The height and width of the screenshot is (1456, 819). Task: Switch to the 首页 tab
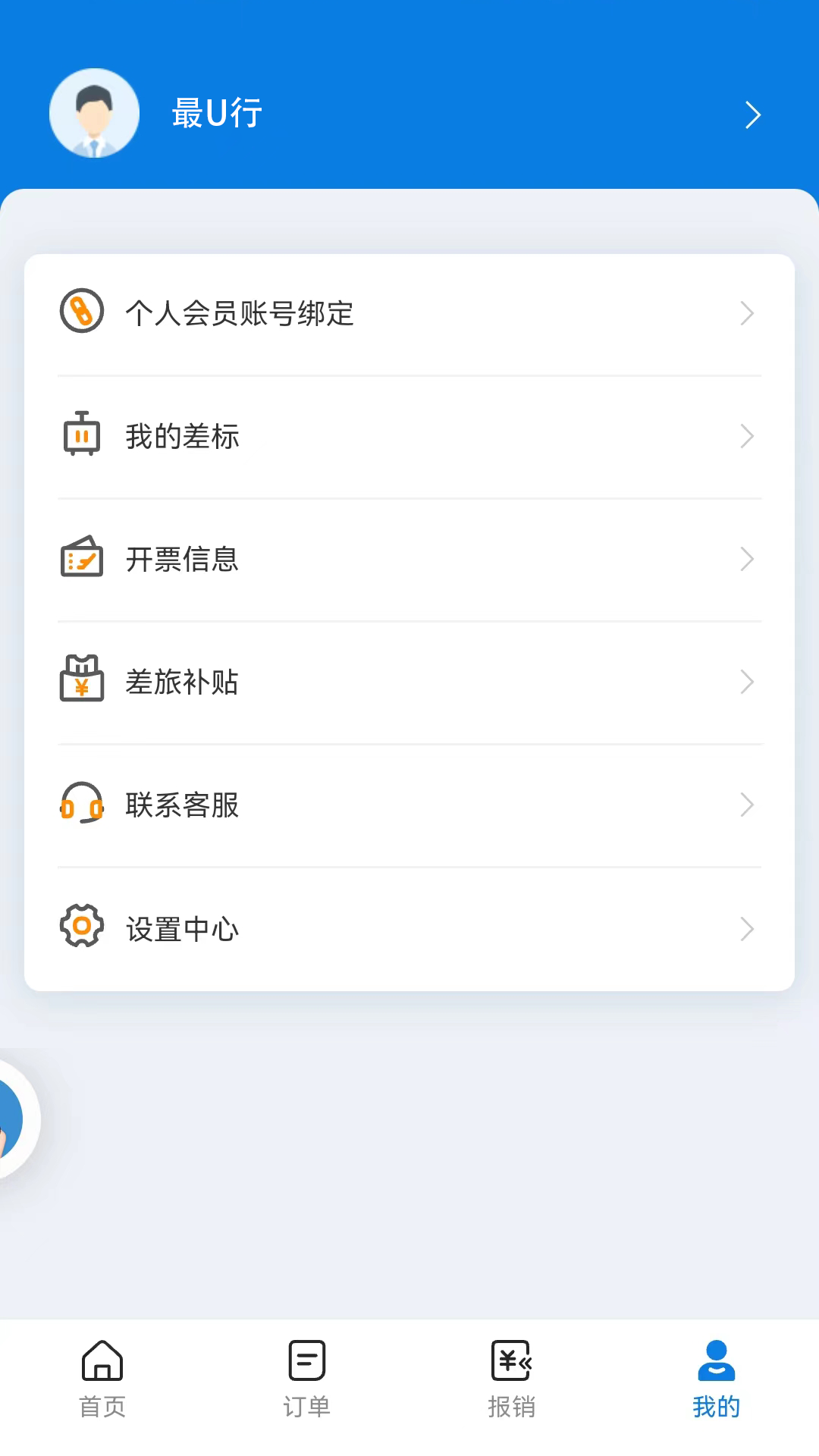click(x=102, y=1380)
